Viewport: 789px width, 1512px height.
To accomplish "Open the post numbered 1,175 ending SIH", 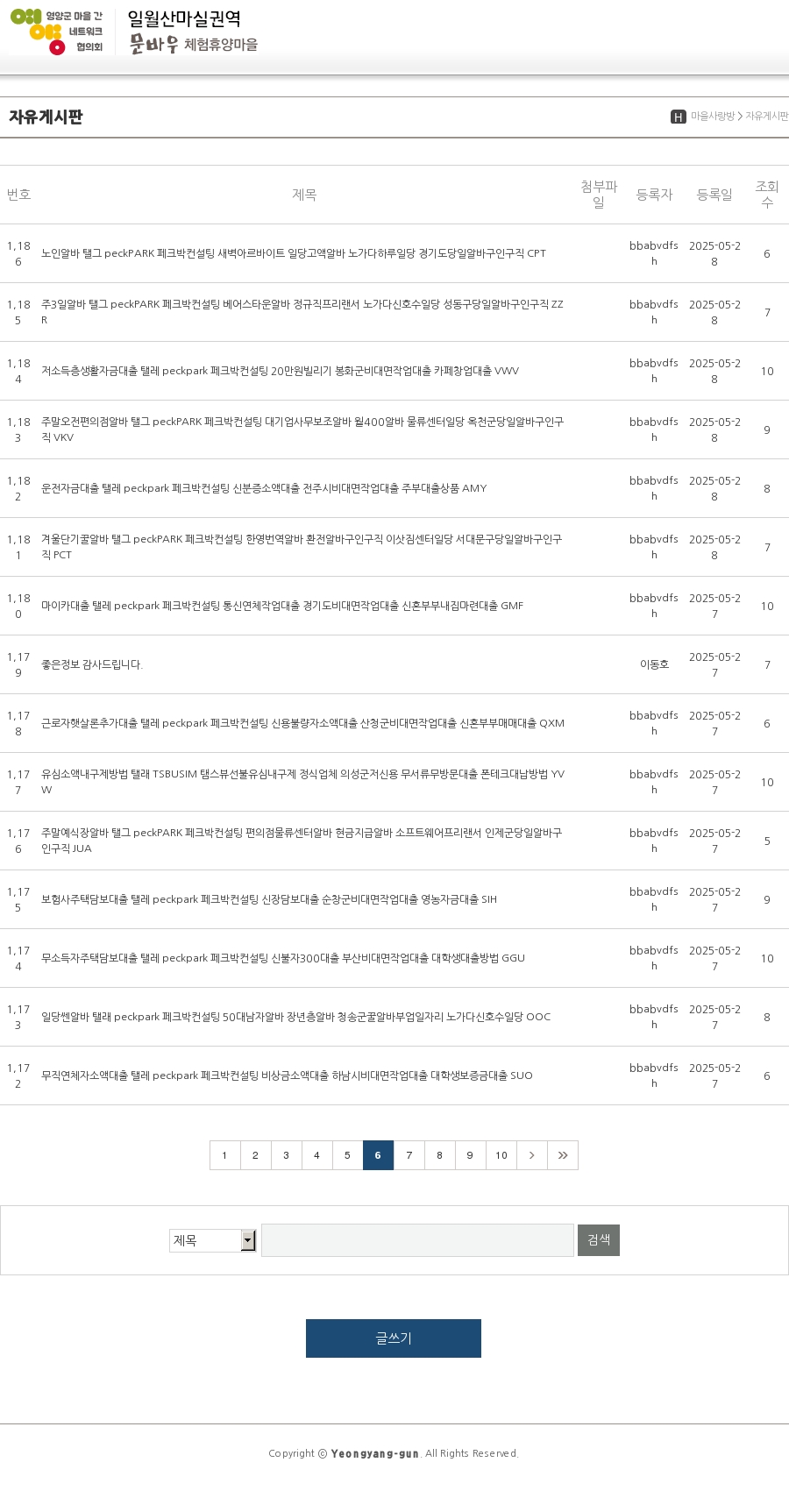I will point(269,899).
